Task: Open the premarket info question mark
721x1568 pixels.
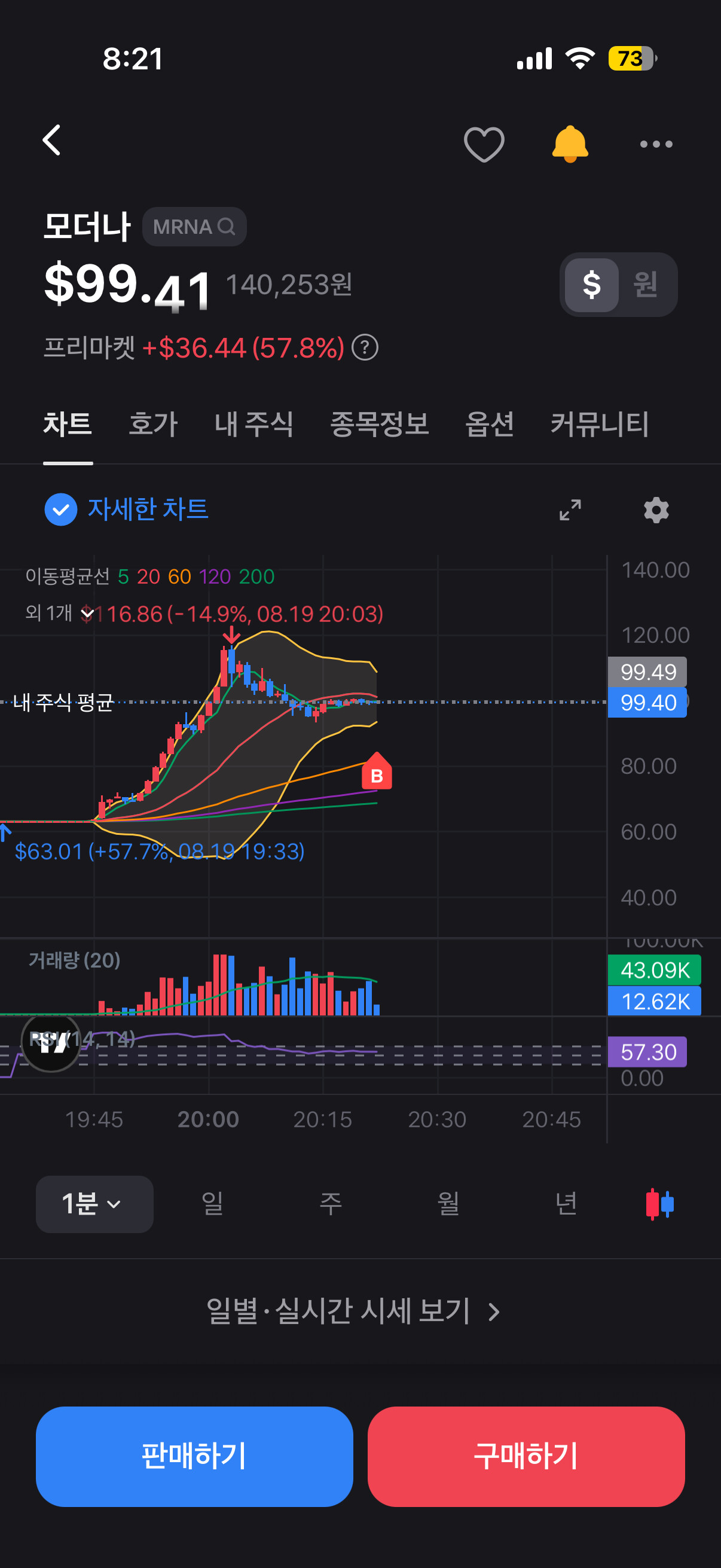Action: pos(365,347)
